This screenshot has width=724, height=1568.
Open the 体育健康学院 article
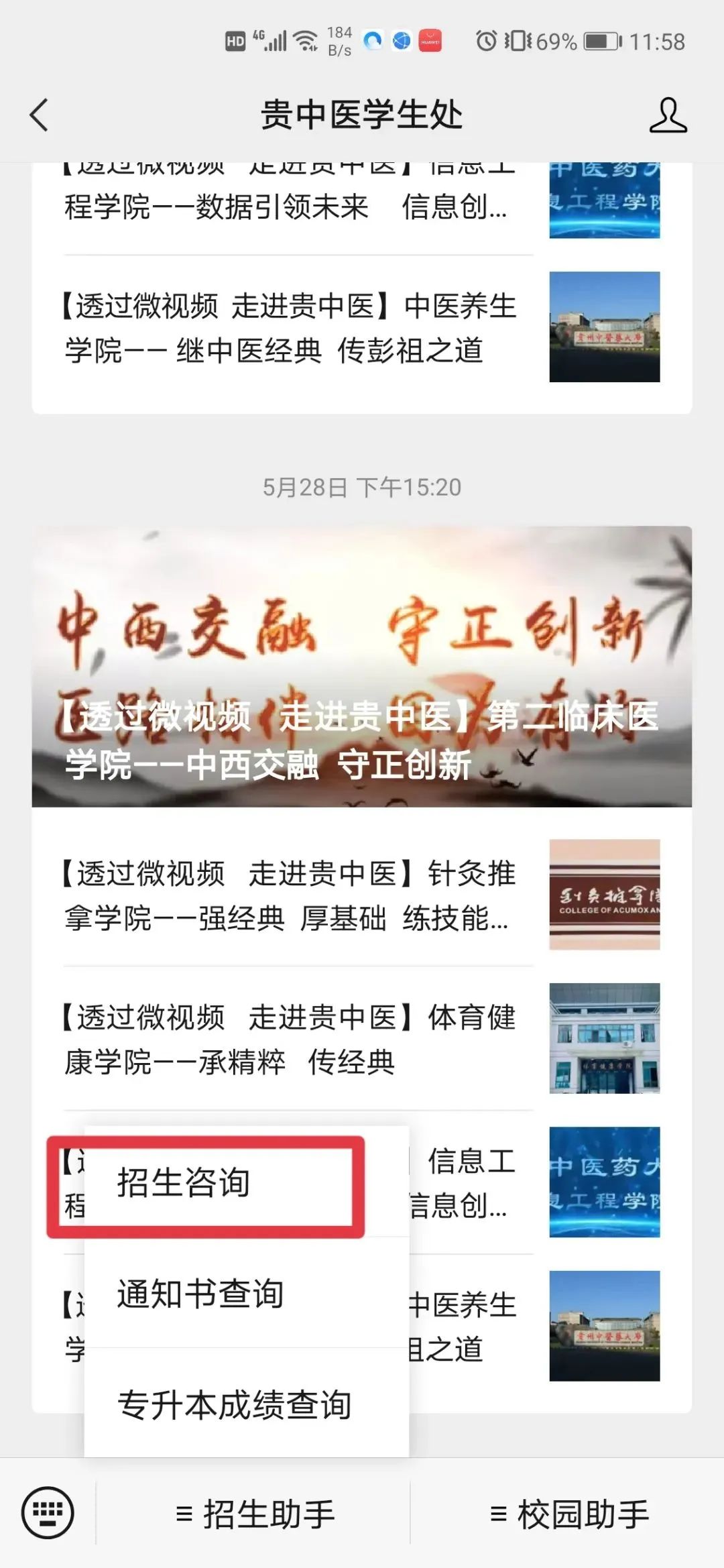tap(288, 1039)
